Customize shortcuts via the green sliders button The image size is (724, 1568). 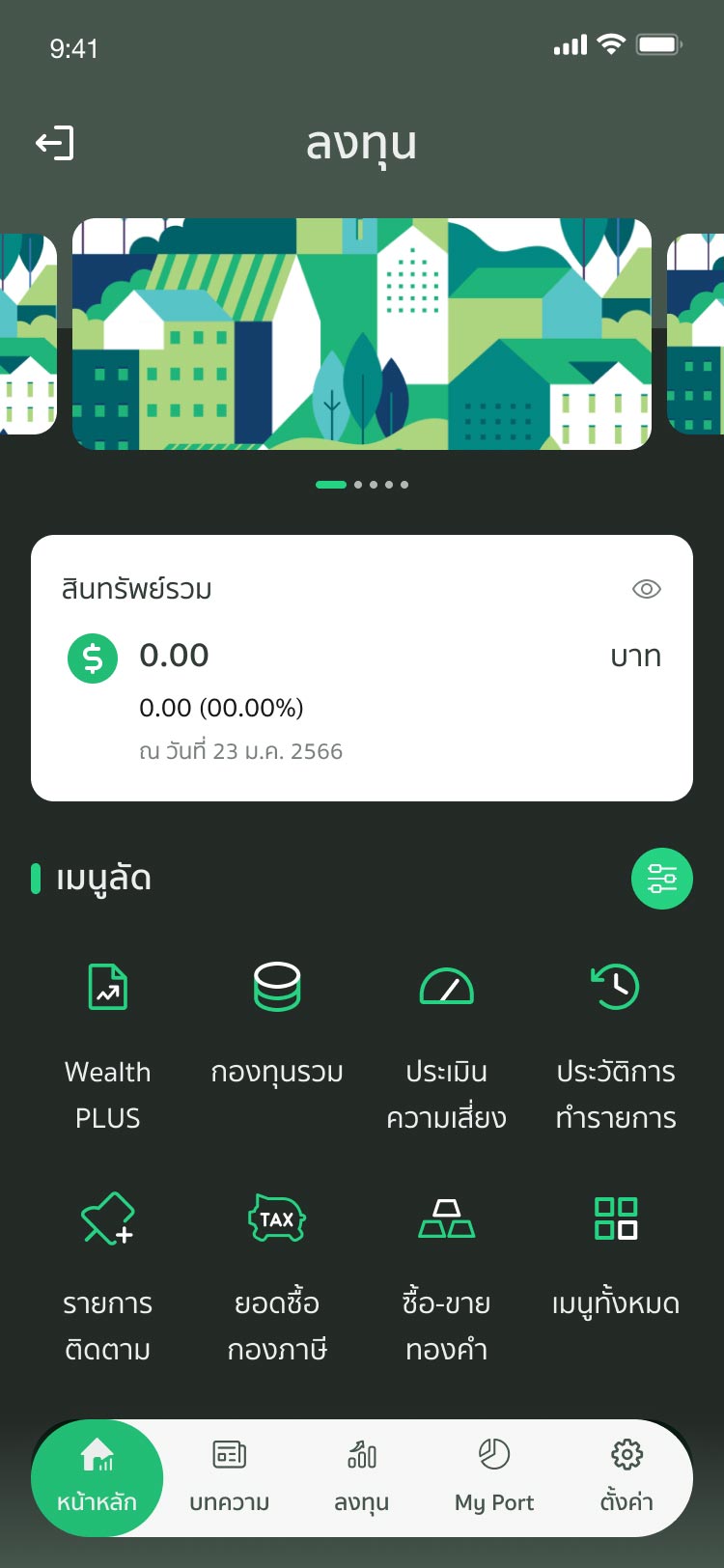point(661,879)
